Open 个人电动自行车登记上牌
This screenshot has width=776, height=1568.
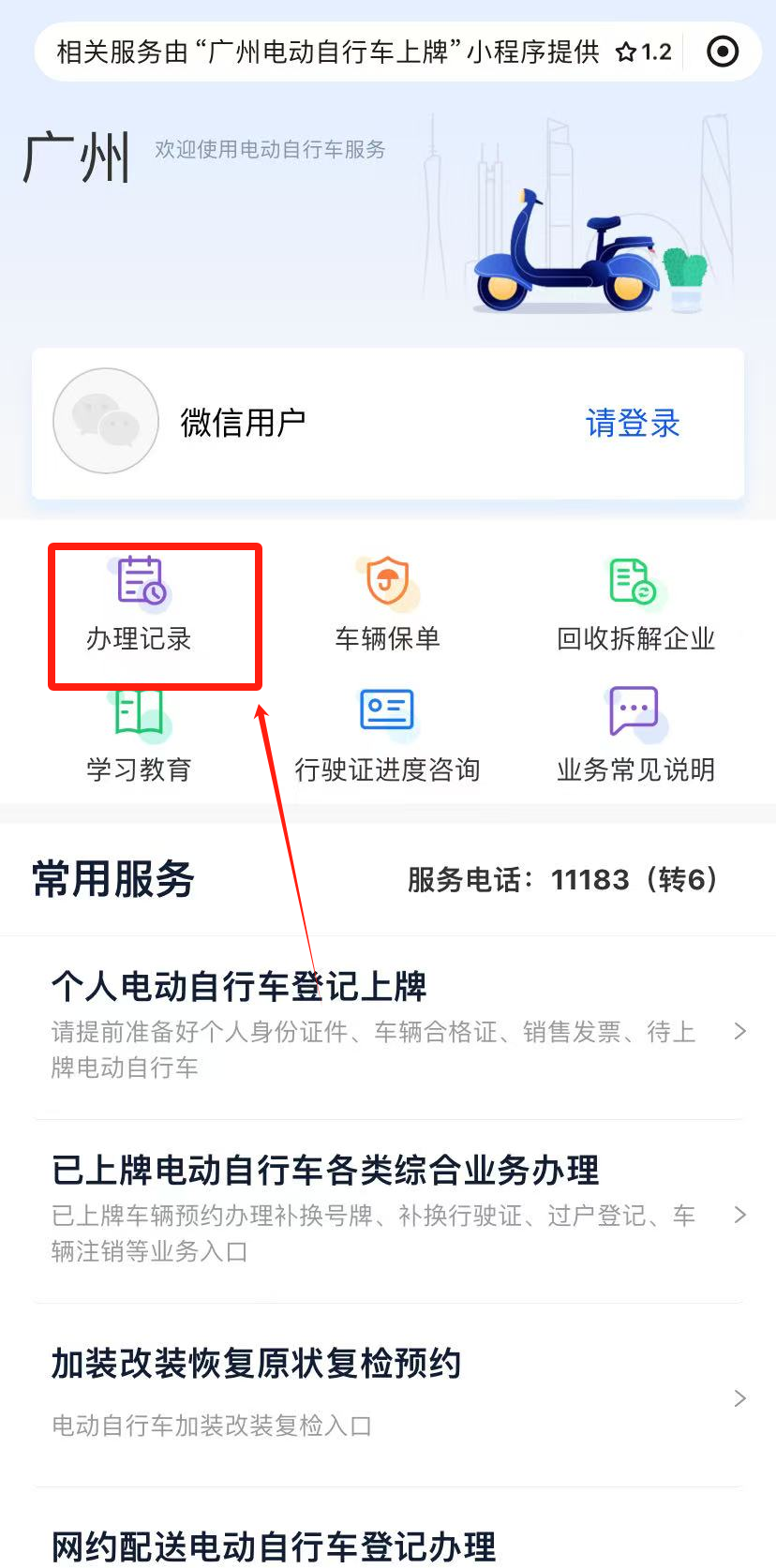[388, 1026]
